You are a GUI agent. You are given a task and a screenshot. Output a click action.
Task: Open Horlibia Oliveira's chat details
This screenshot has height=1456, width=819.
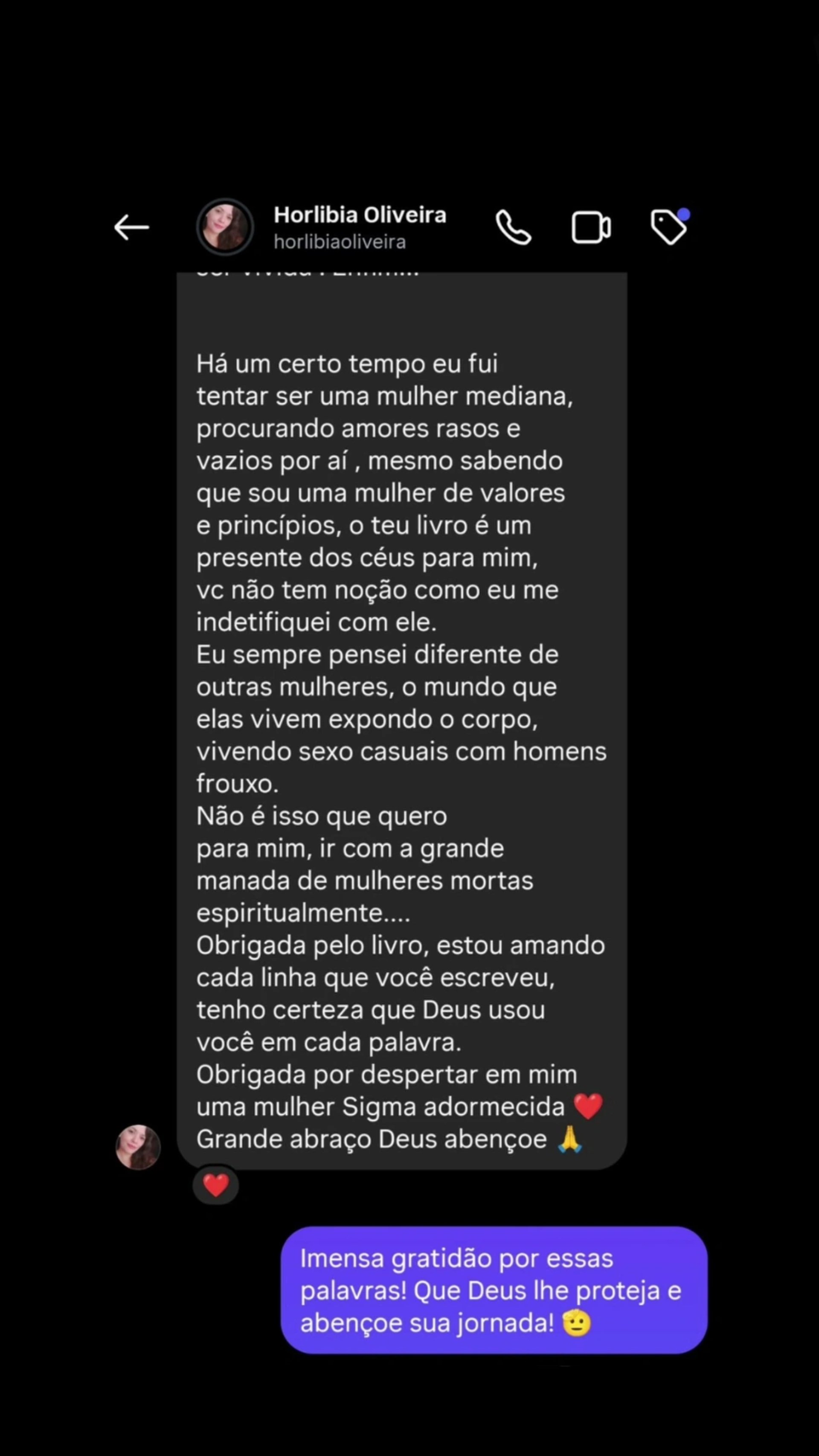360,227
